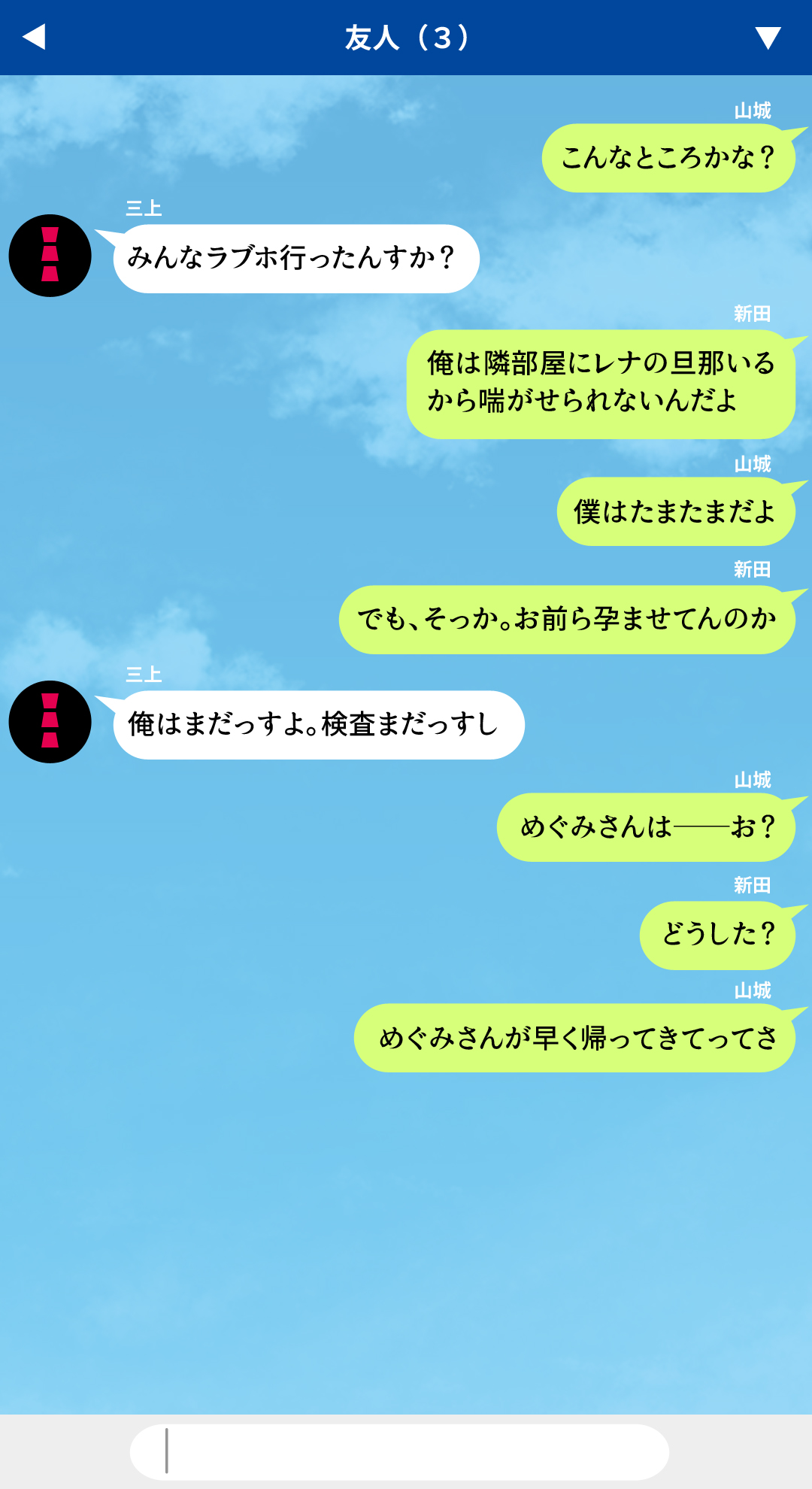Go back using the left arrow

(34, 37)
